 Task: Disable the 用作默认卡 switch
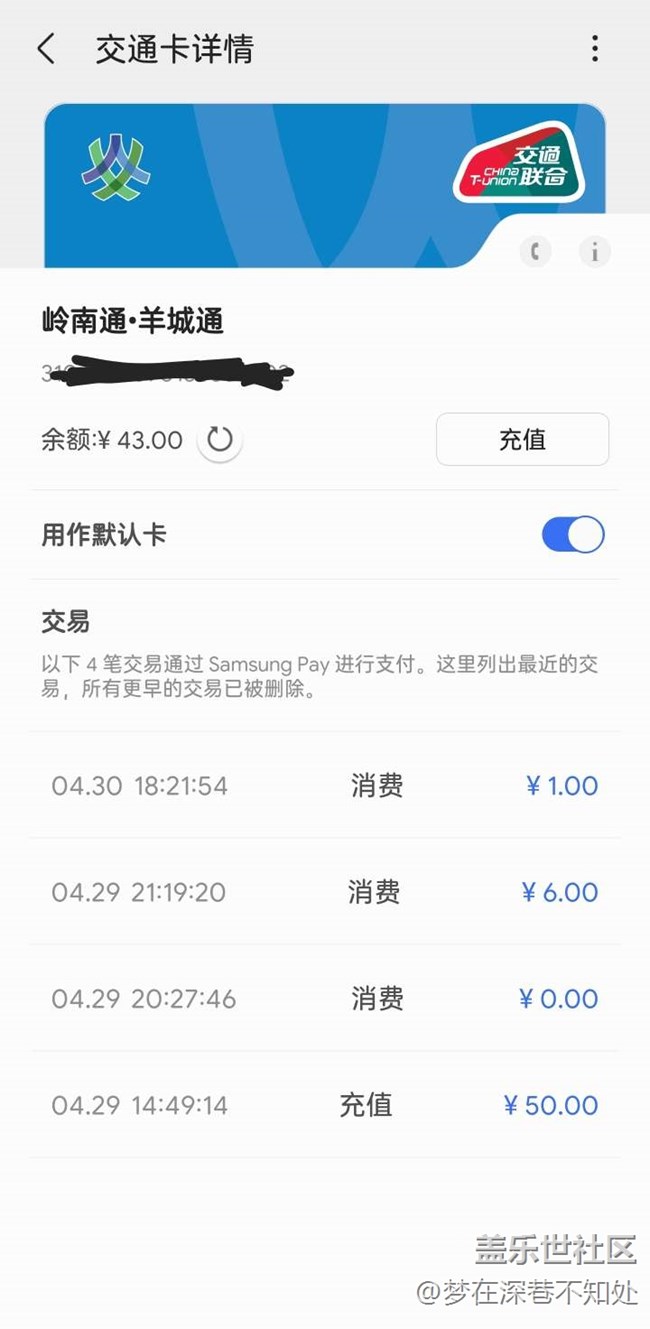tap(573, 535)
